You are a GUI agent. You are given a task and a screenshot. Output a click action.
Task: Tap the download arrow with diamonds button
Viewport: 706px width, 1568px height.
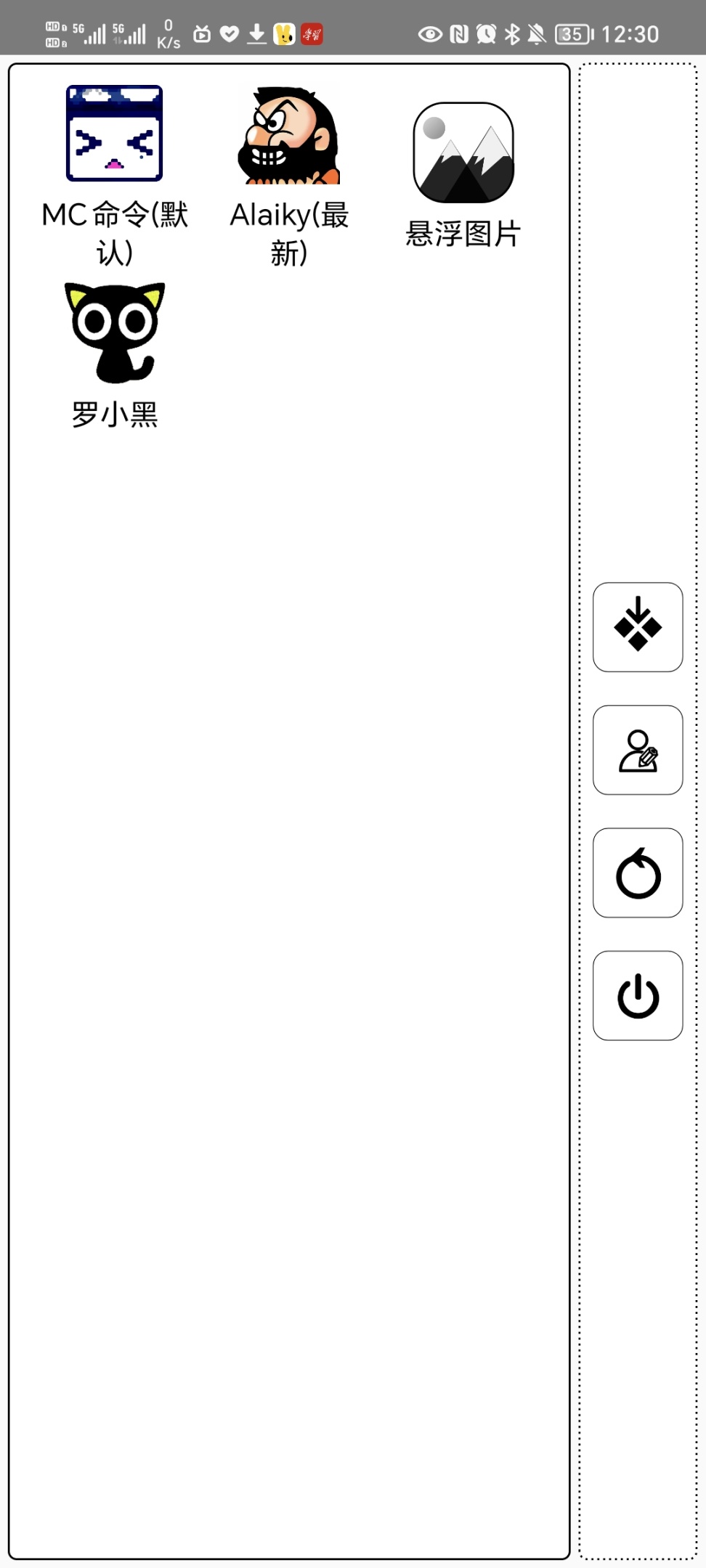pos(638,627)
